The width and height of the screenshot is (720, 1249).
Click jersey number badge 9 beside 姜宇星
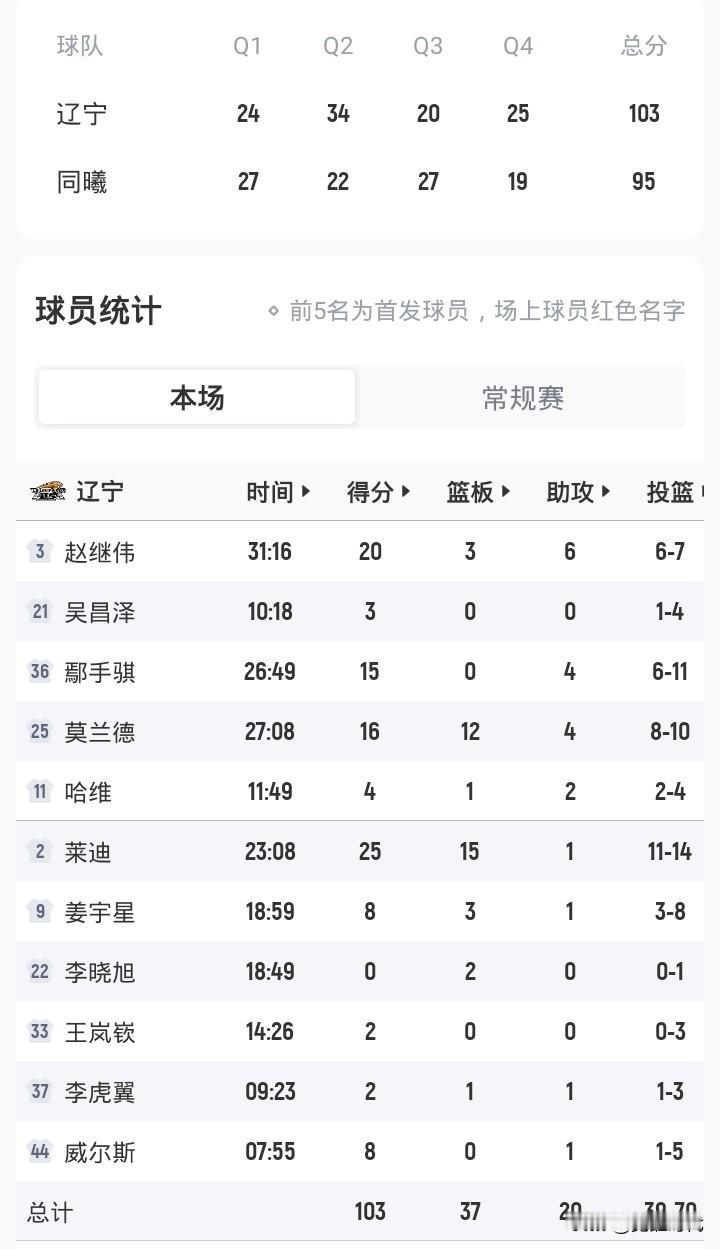point(39,911)
